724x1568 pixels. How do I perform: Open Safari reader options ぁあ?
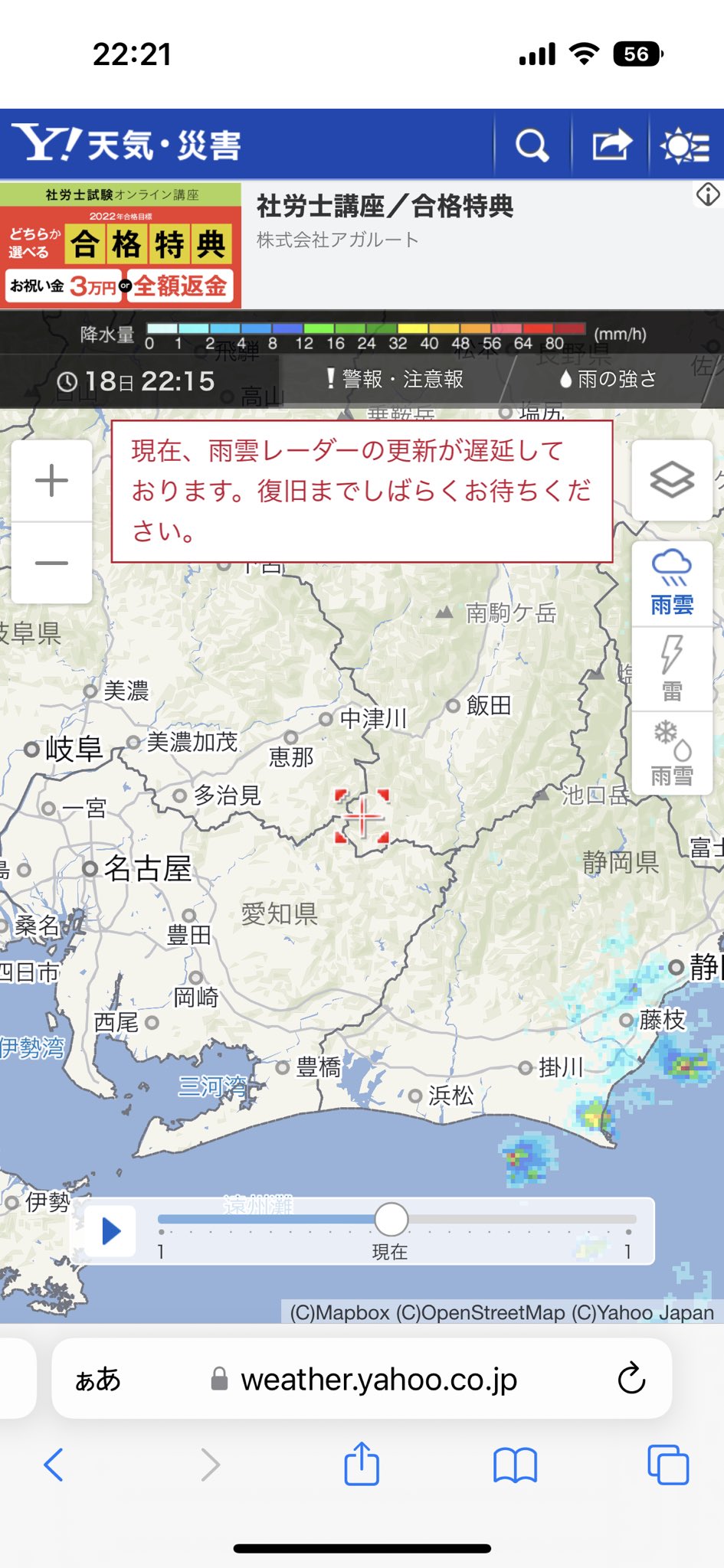point(98,1380)
